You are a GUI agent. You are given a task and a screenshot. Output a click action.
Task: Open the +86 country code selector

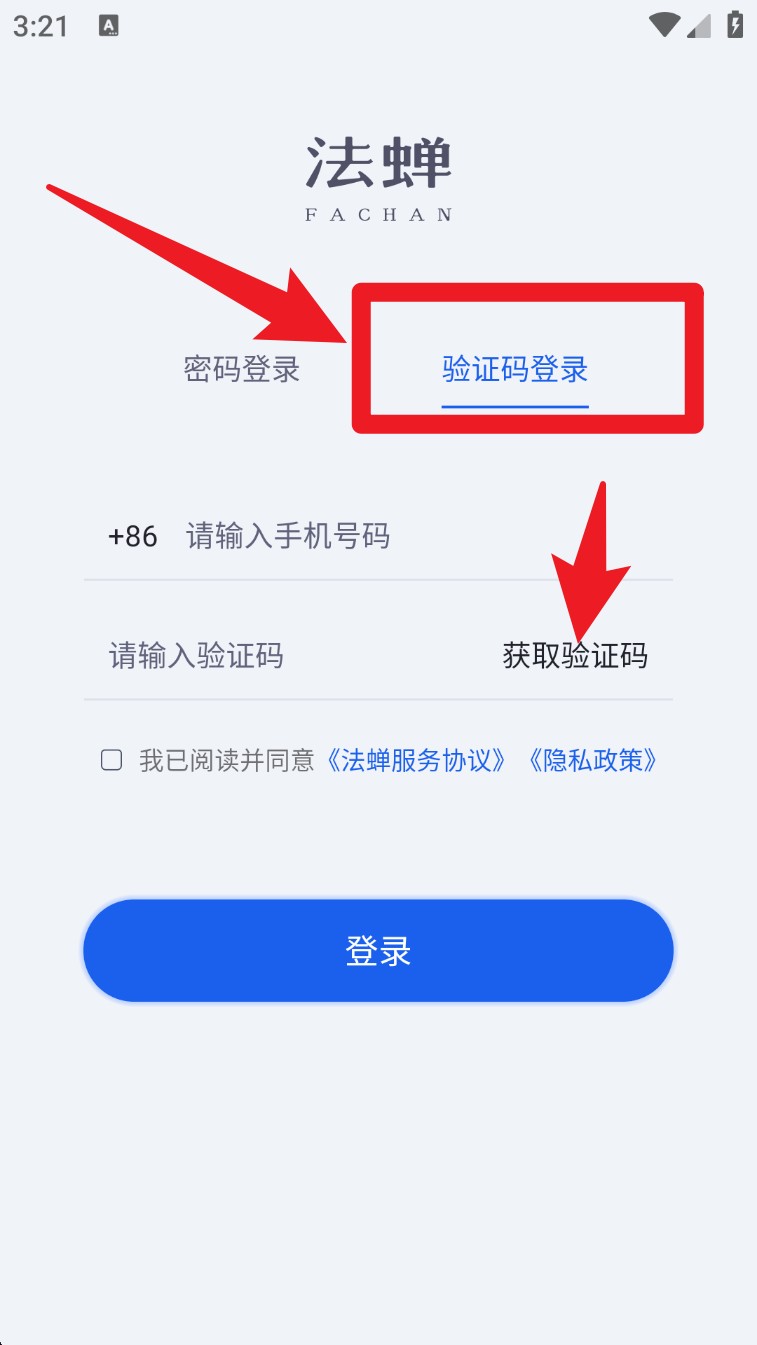133,537
